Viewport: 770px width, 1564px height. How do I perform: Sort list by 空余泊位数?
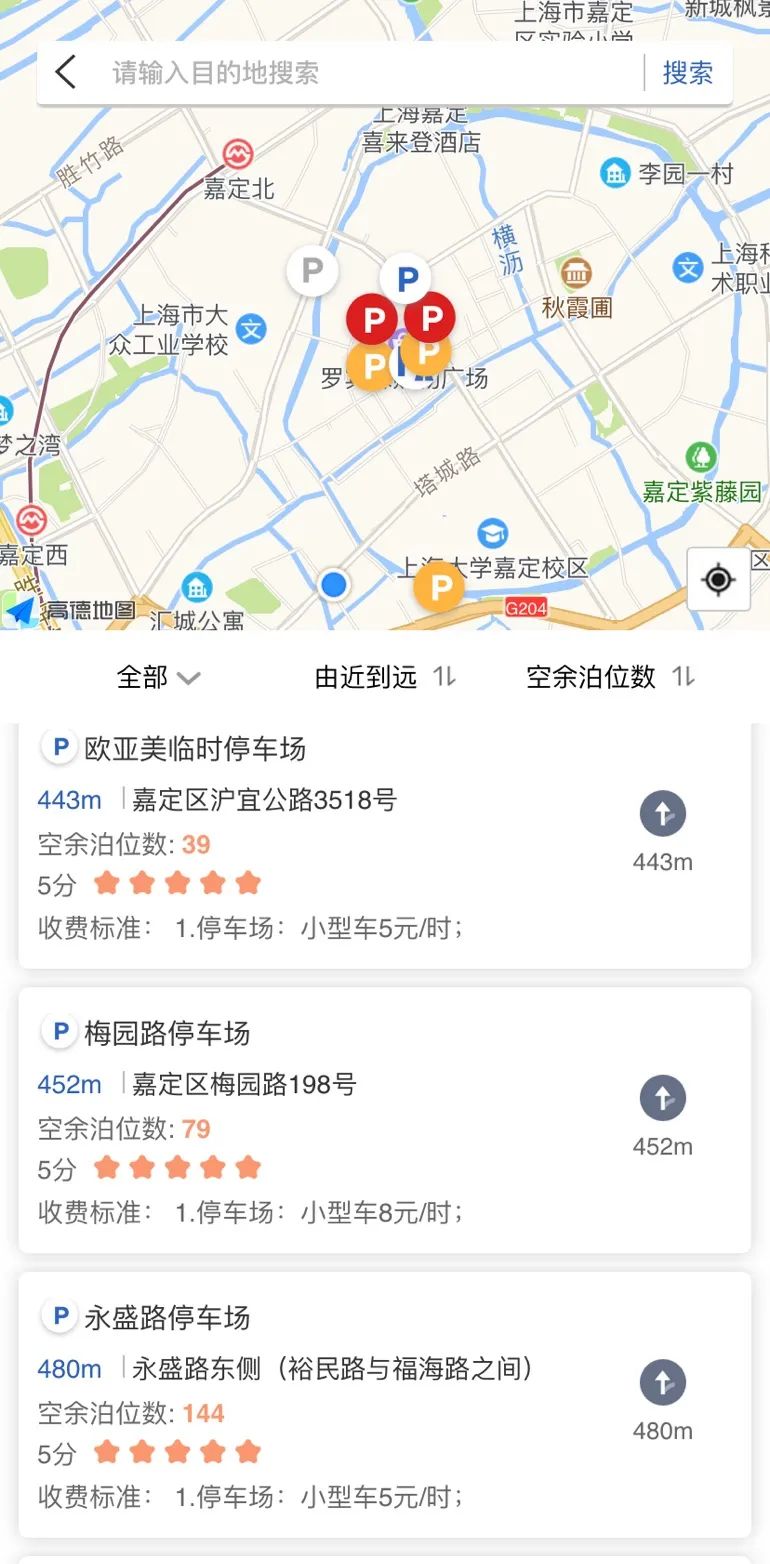610,677
